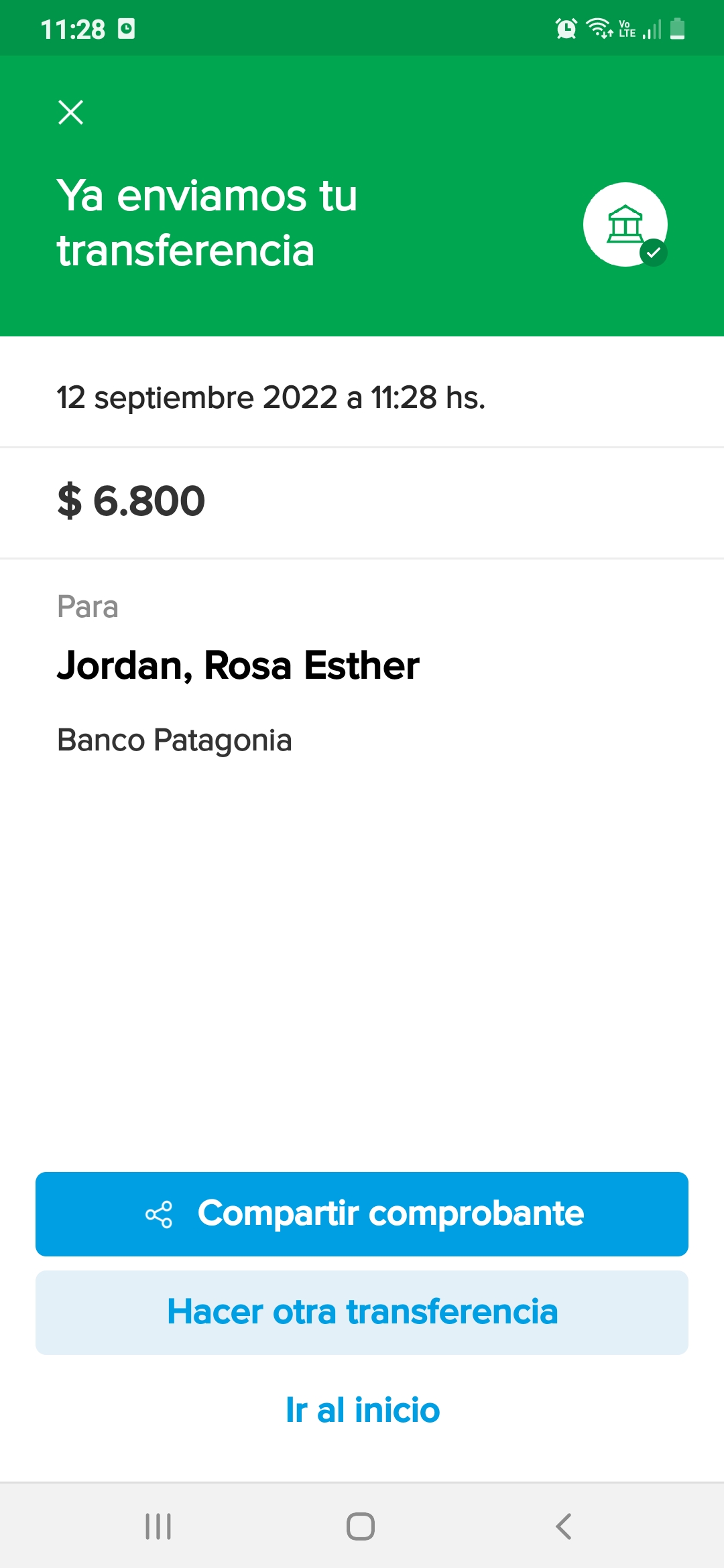Screen dimensions: 724x1568
Task: Go to Ir al inicio
Action: click(x=362, y=1410)
